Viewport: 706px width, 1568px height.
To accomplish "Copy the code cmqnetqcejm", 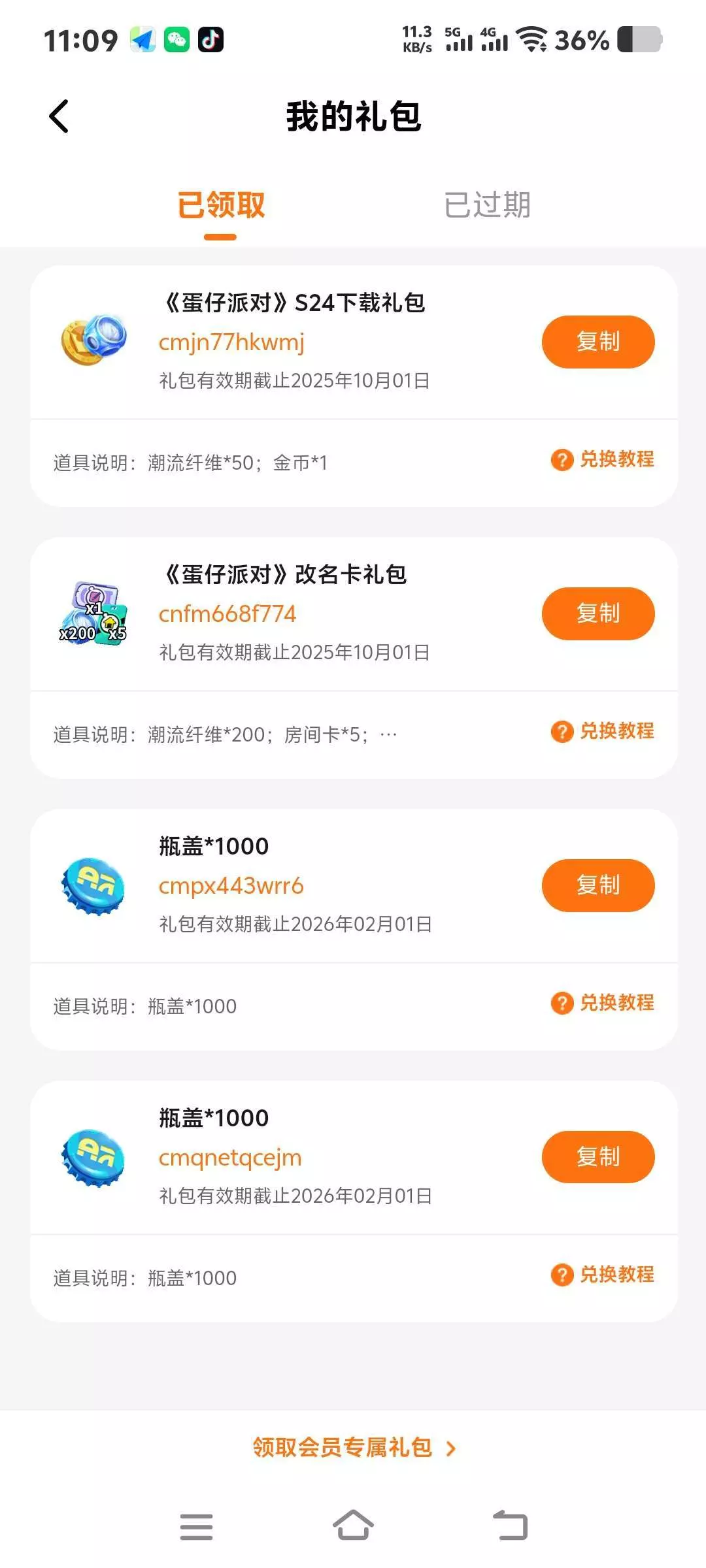I will (597, 1157).
